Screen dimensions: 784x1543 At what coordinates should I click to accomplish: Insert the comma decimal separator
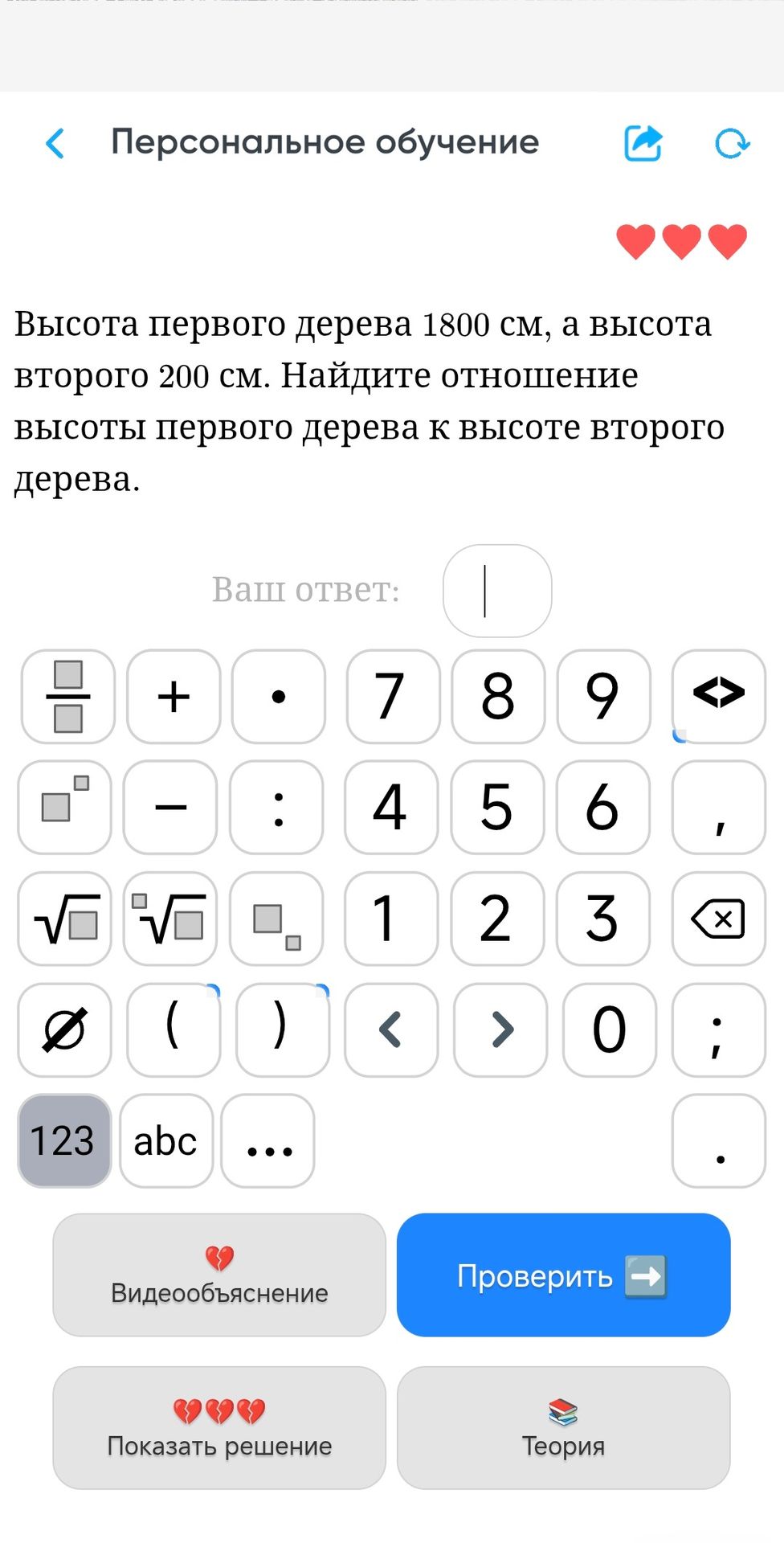(x=718, y=808)
